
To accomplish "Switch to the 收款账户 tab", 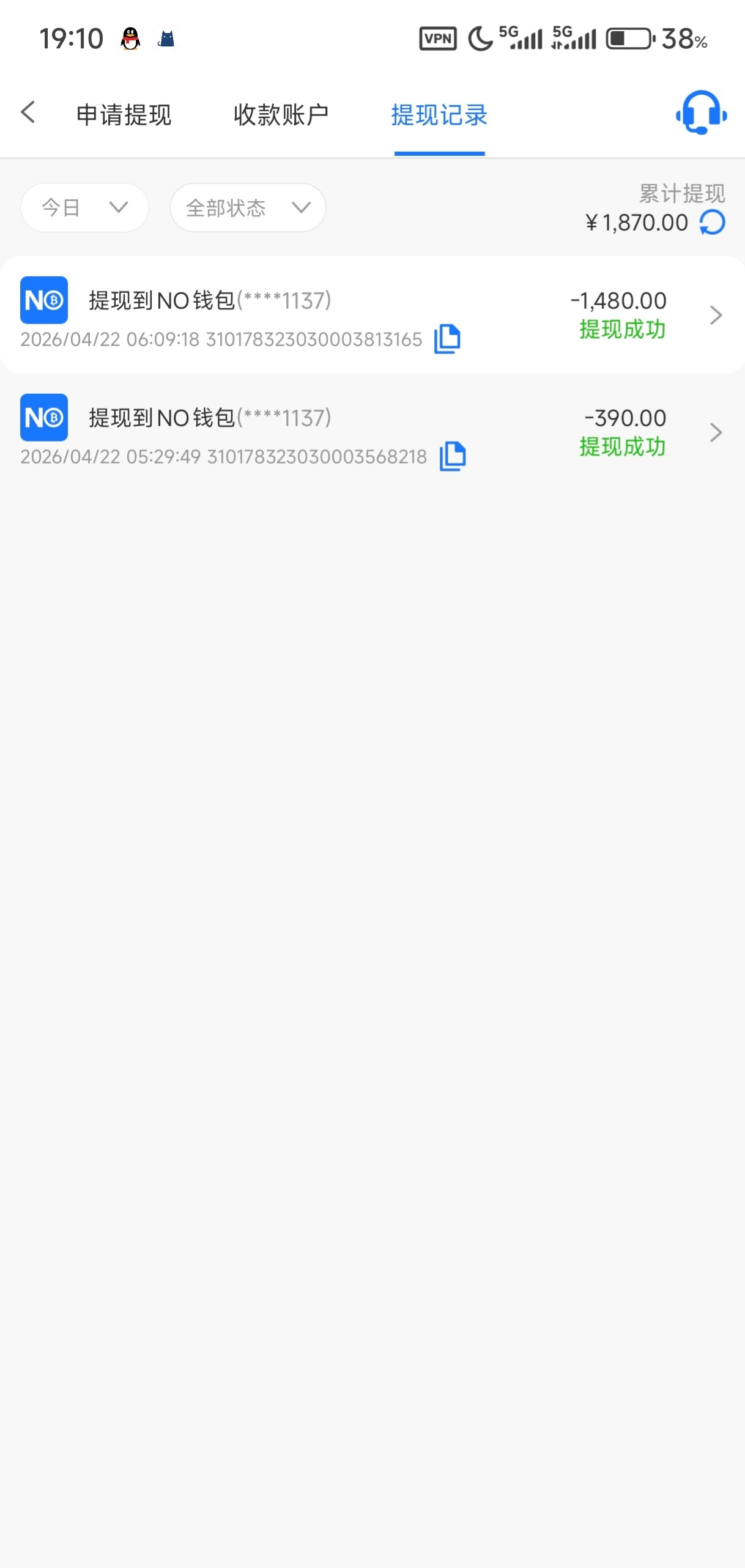I will 281,115.
